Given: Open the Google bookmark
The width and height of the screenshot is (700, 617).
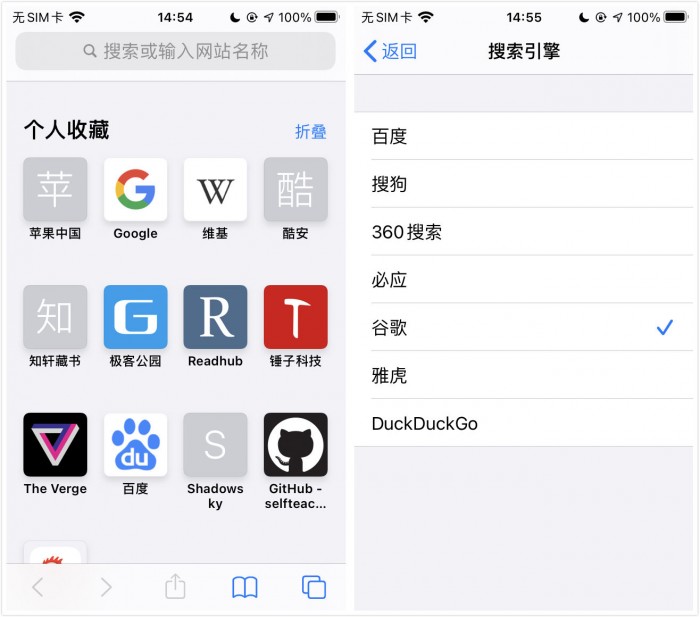Looking at the screenshot, I should [x=135, y=189].
